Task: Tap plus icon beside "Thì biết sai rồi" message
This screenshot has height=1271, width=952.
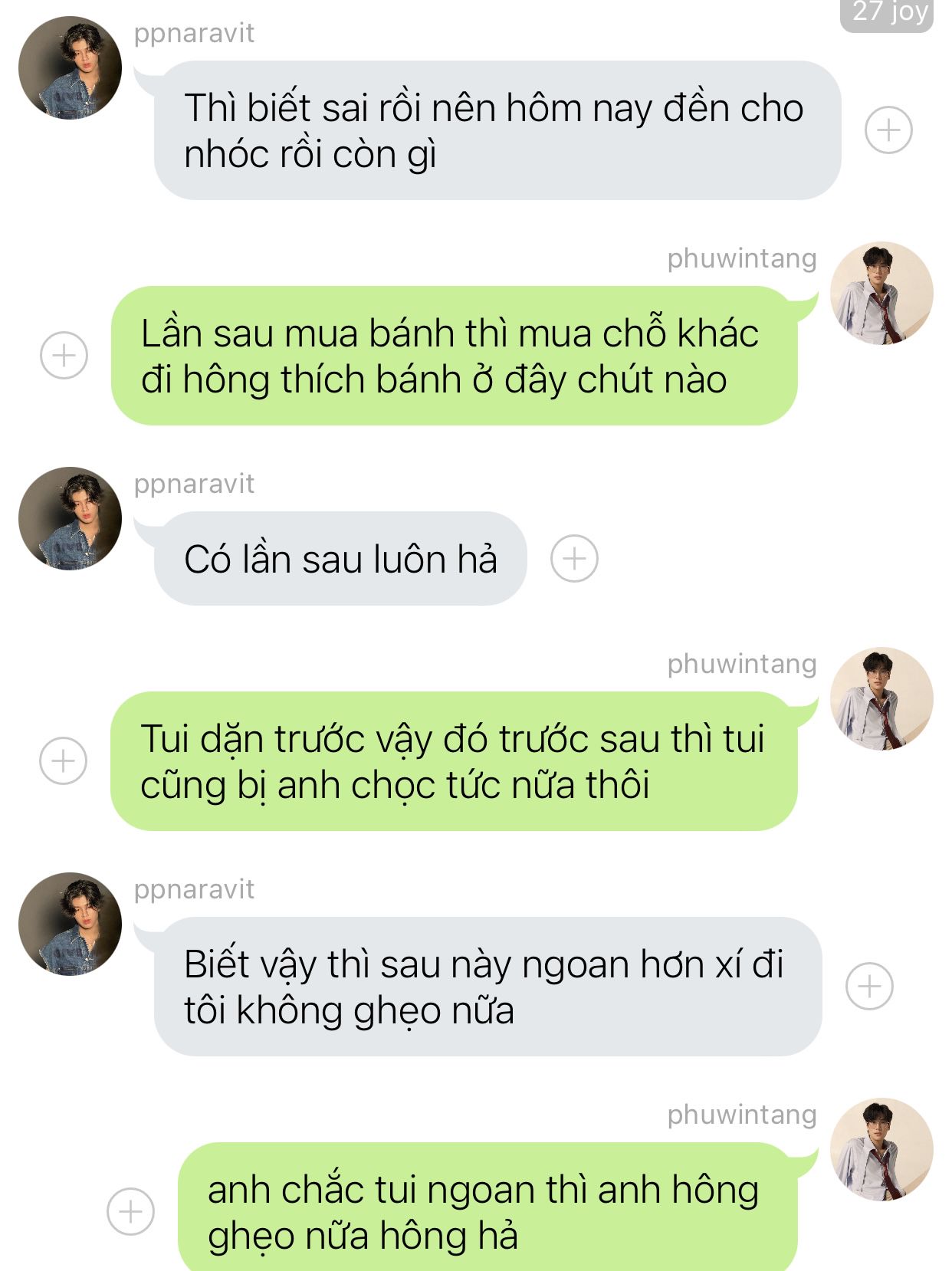Action: 888,130
